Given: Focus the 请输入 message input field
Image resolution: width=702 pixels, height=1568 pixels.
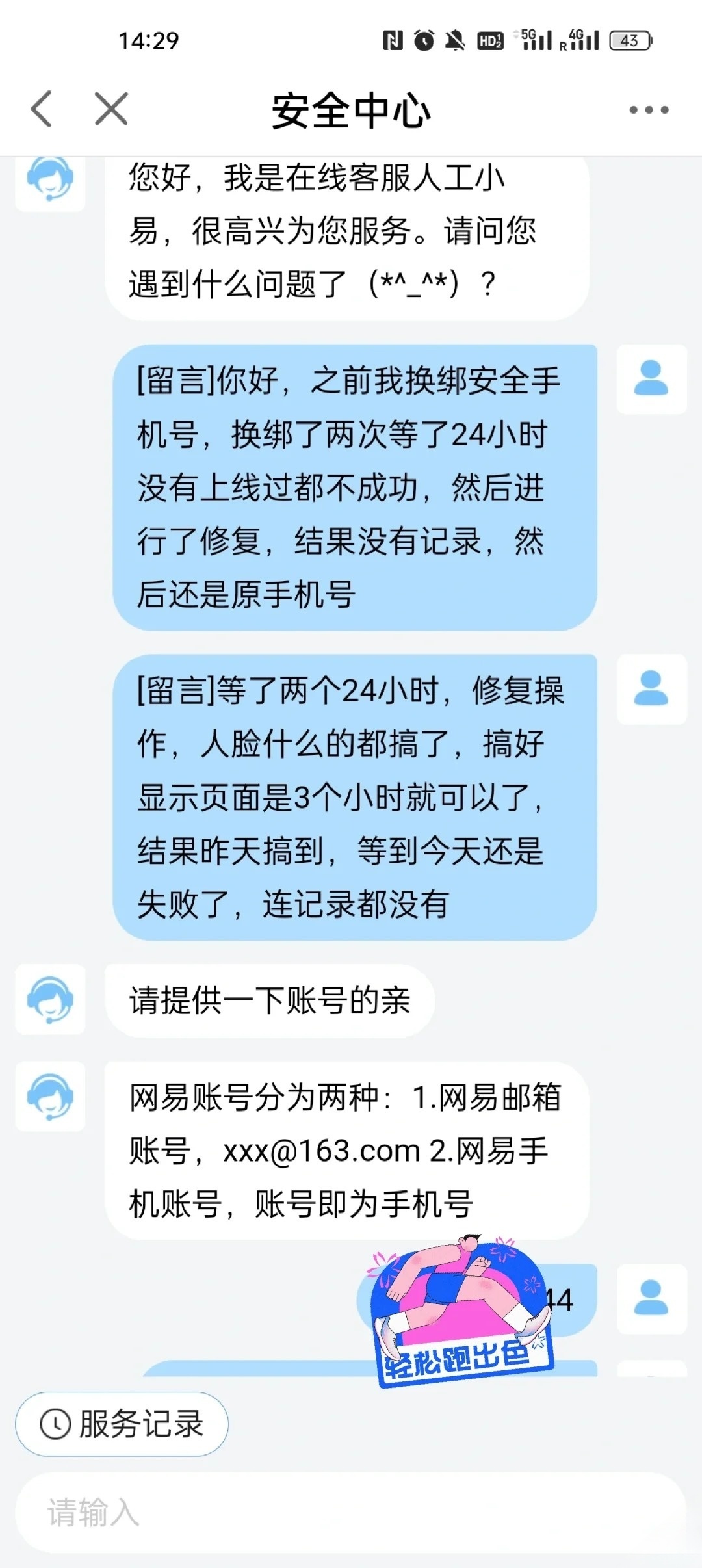Looking at the screenshot, I should (351, 1512).
